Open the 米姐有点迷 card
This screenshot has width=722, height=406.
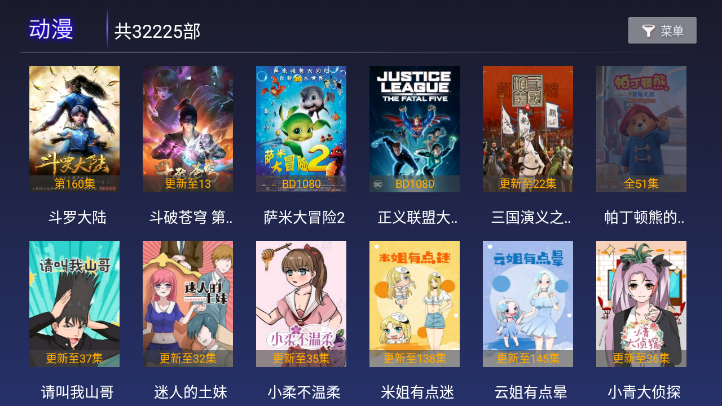click(x=414, y=304)
